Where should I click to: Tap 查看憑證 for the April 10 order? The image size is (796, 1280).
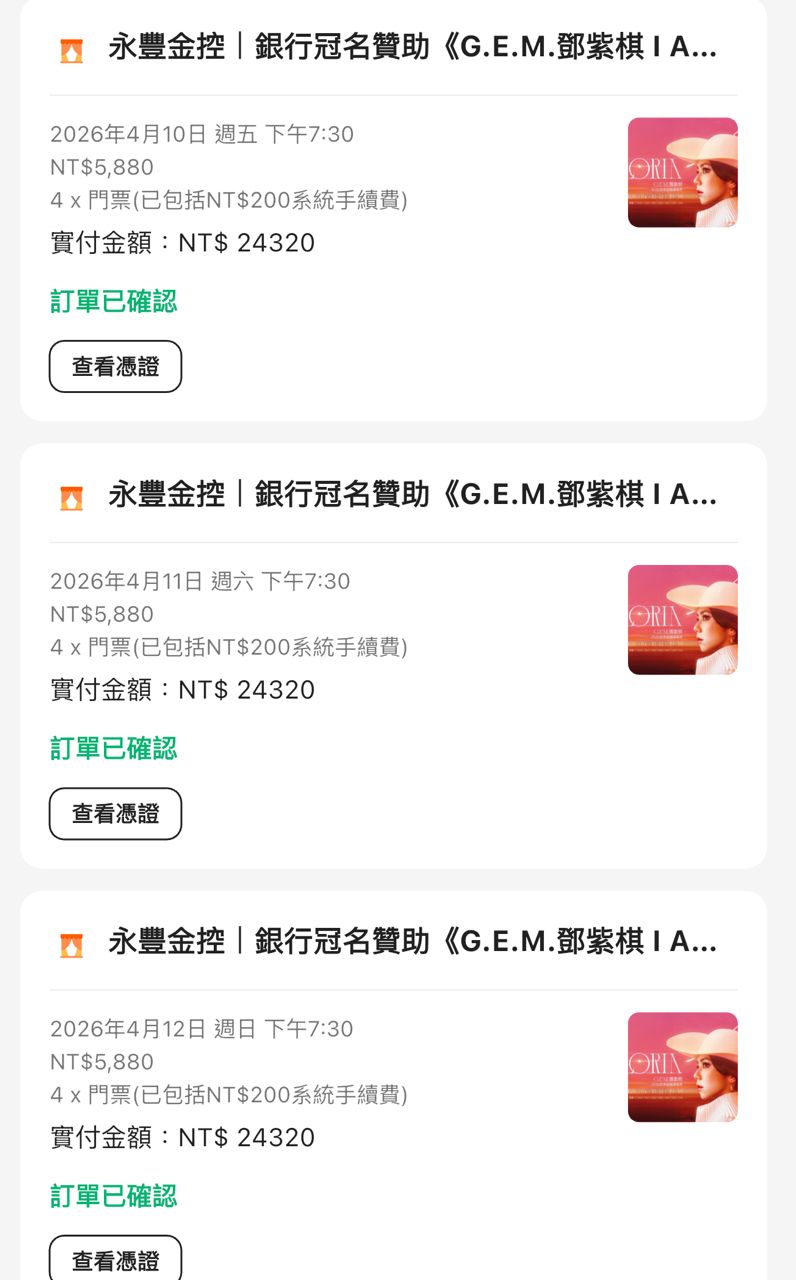click(x=115, y=366)
